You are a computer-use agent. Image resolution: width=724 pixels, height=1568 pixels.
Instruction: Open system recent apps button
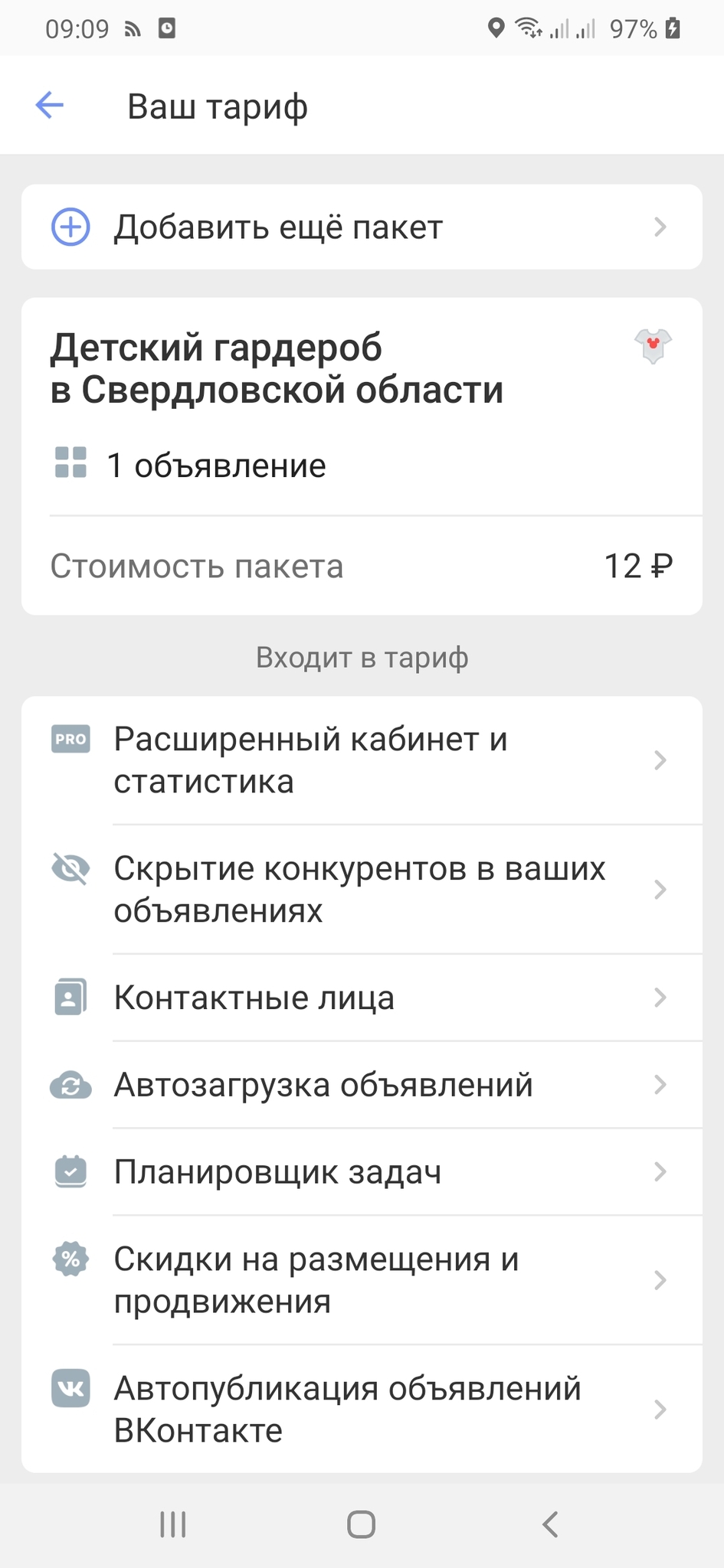[173, 1524]
